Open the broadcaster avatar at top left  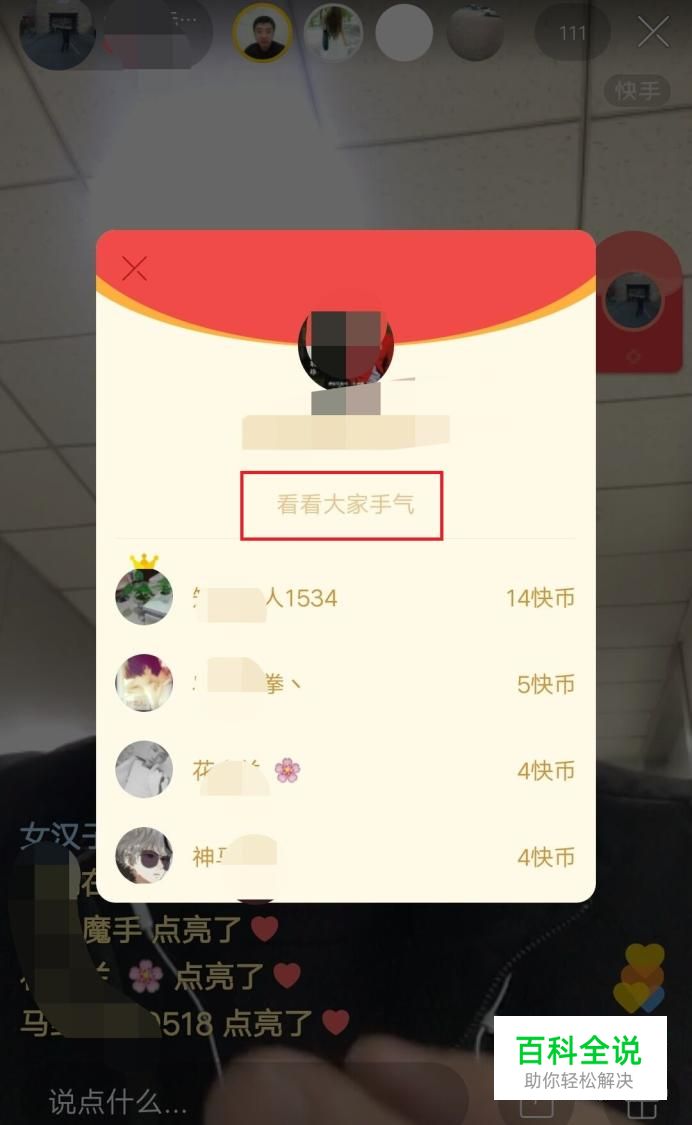point(58,33)
